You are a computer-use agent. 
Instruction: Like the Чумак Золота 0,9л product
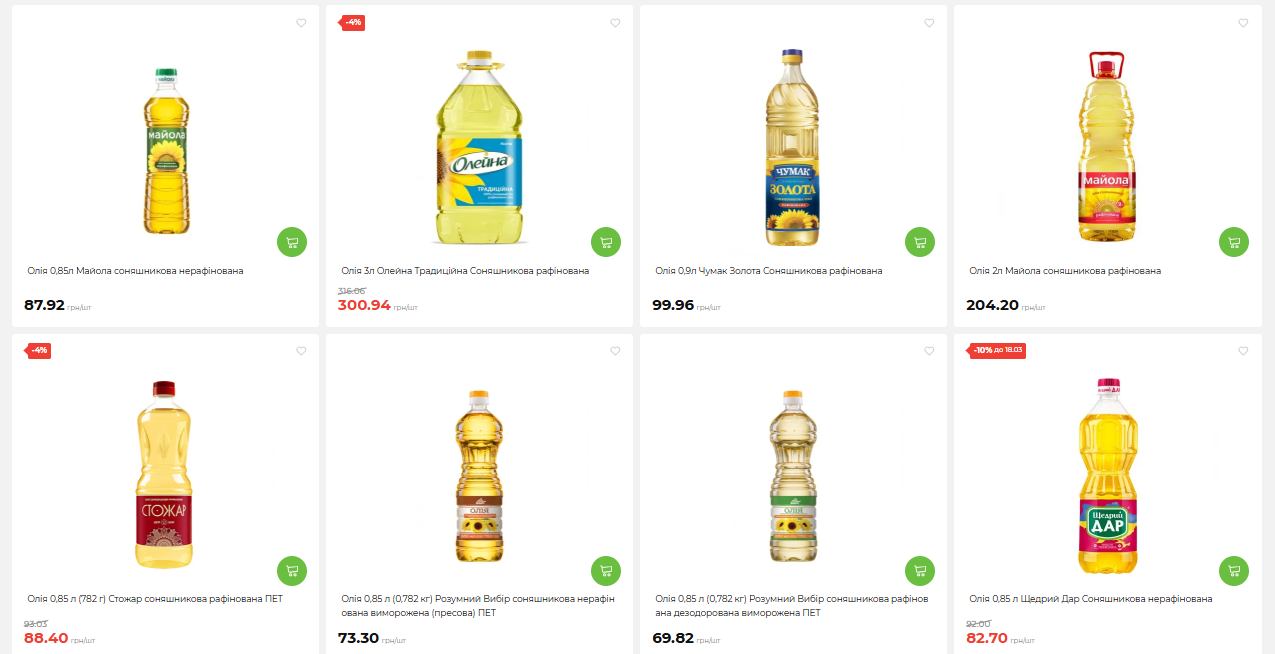click(929, 23)
